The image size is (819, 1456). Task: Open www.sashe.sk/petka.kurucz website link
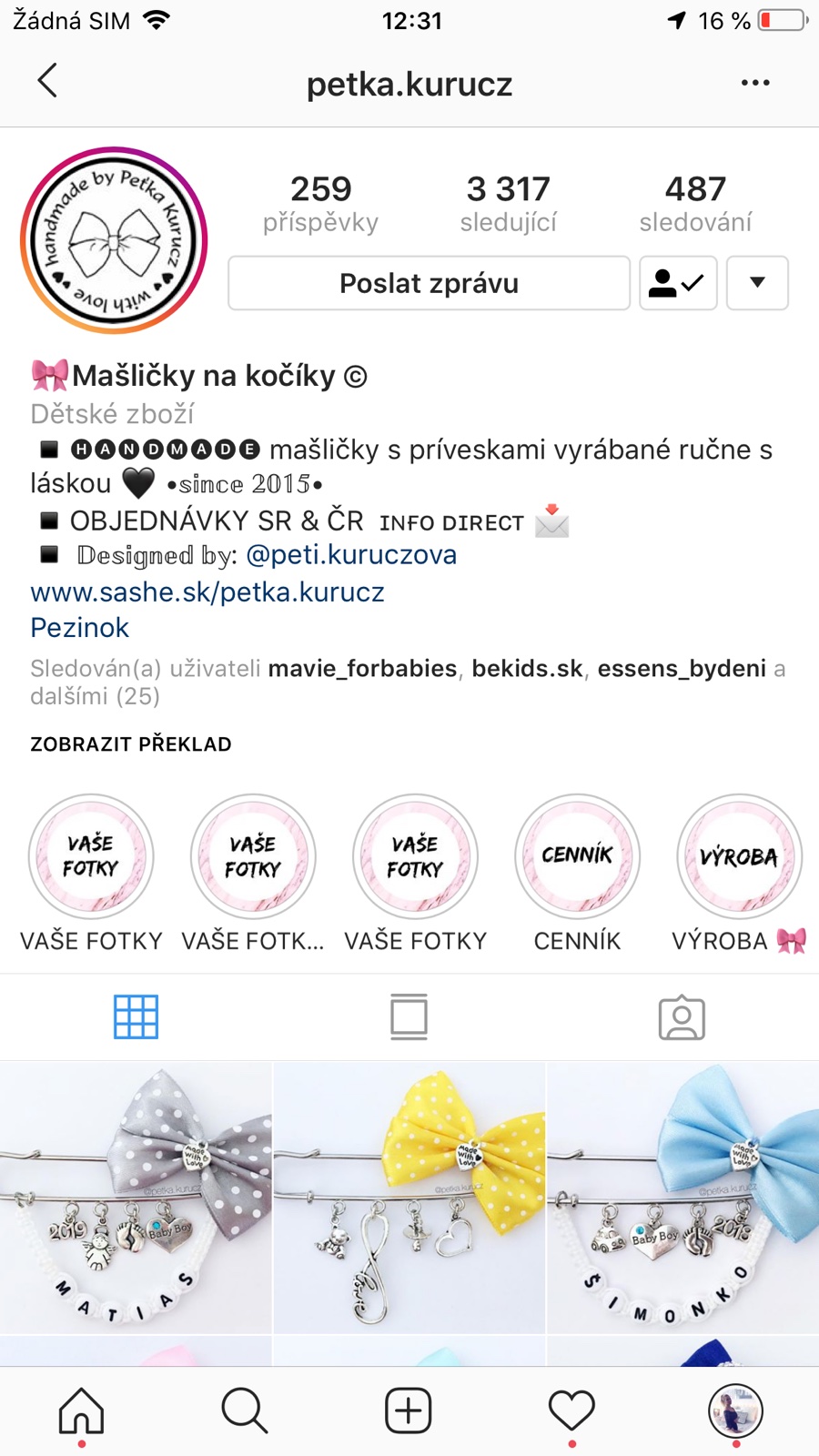(x=207, y=592)
